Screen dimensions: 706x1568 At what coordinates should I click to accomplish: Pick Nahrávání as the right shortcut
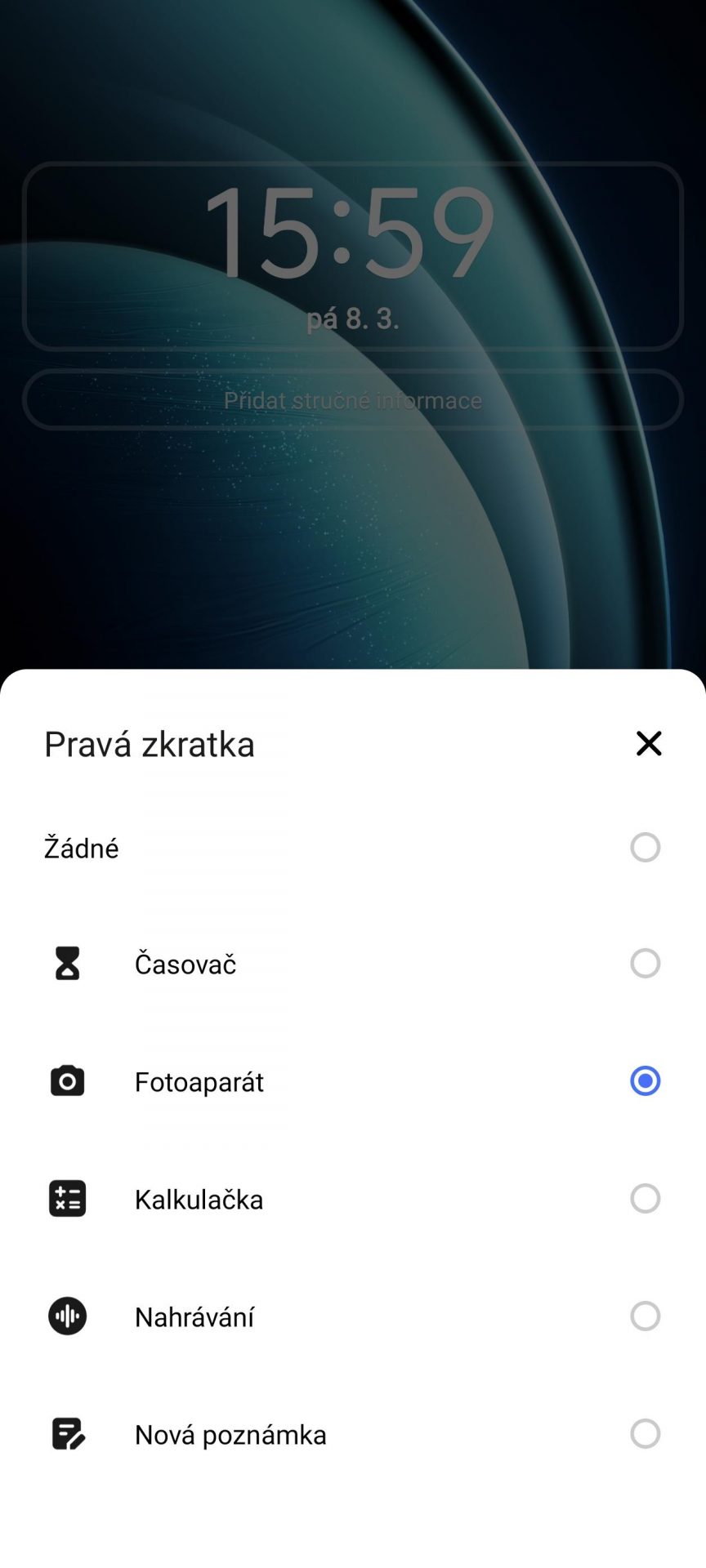tap(353, 1316)
